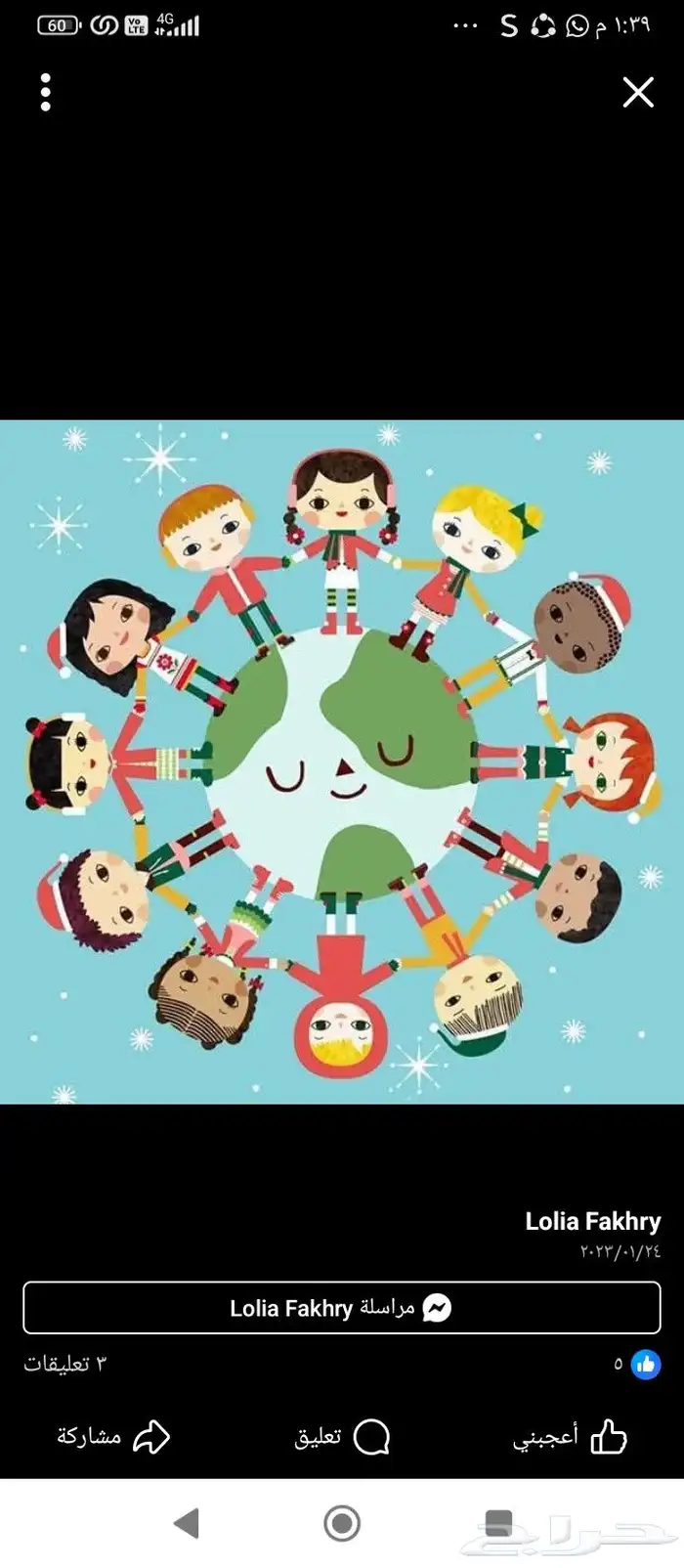Comment on this photo
This screenshot has width=684, height=1568.
point(342,1437)
